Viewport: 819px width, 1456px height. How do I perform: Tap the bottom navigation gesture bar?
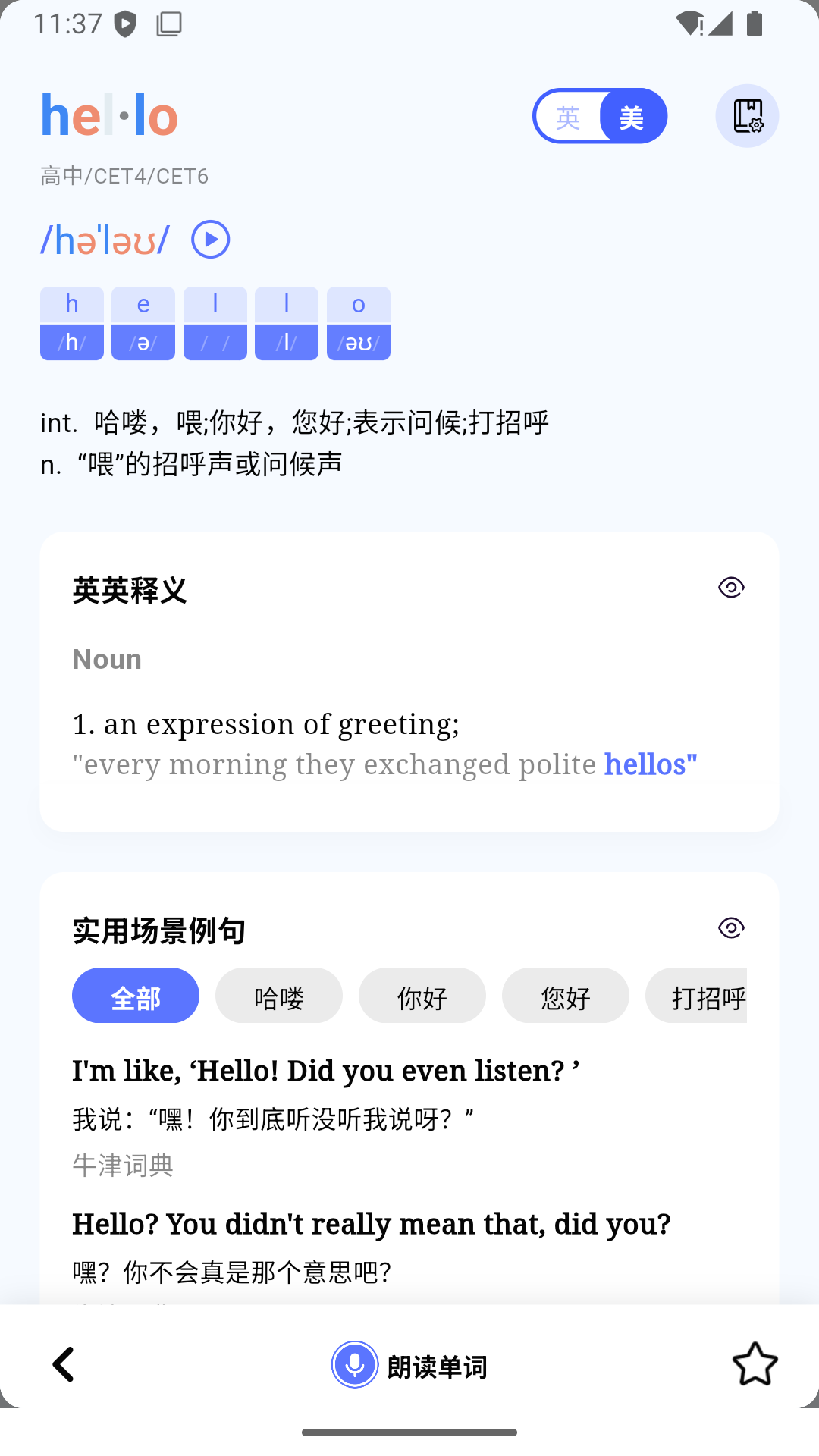point(409,1432)
